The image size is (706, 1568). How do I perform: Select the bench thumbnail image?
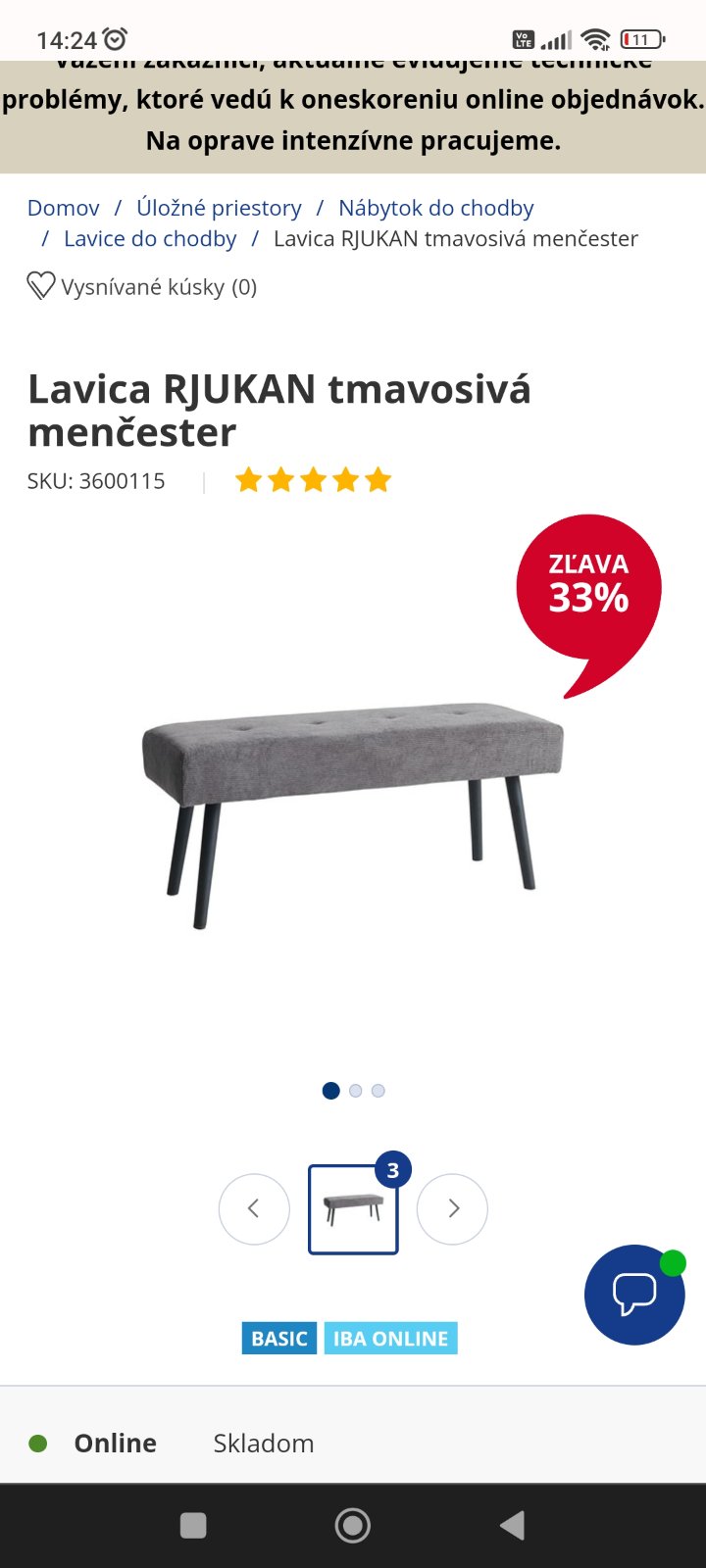[x=353, y=1208]
